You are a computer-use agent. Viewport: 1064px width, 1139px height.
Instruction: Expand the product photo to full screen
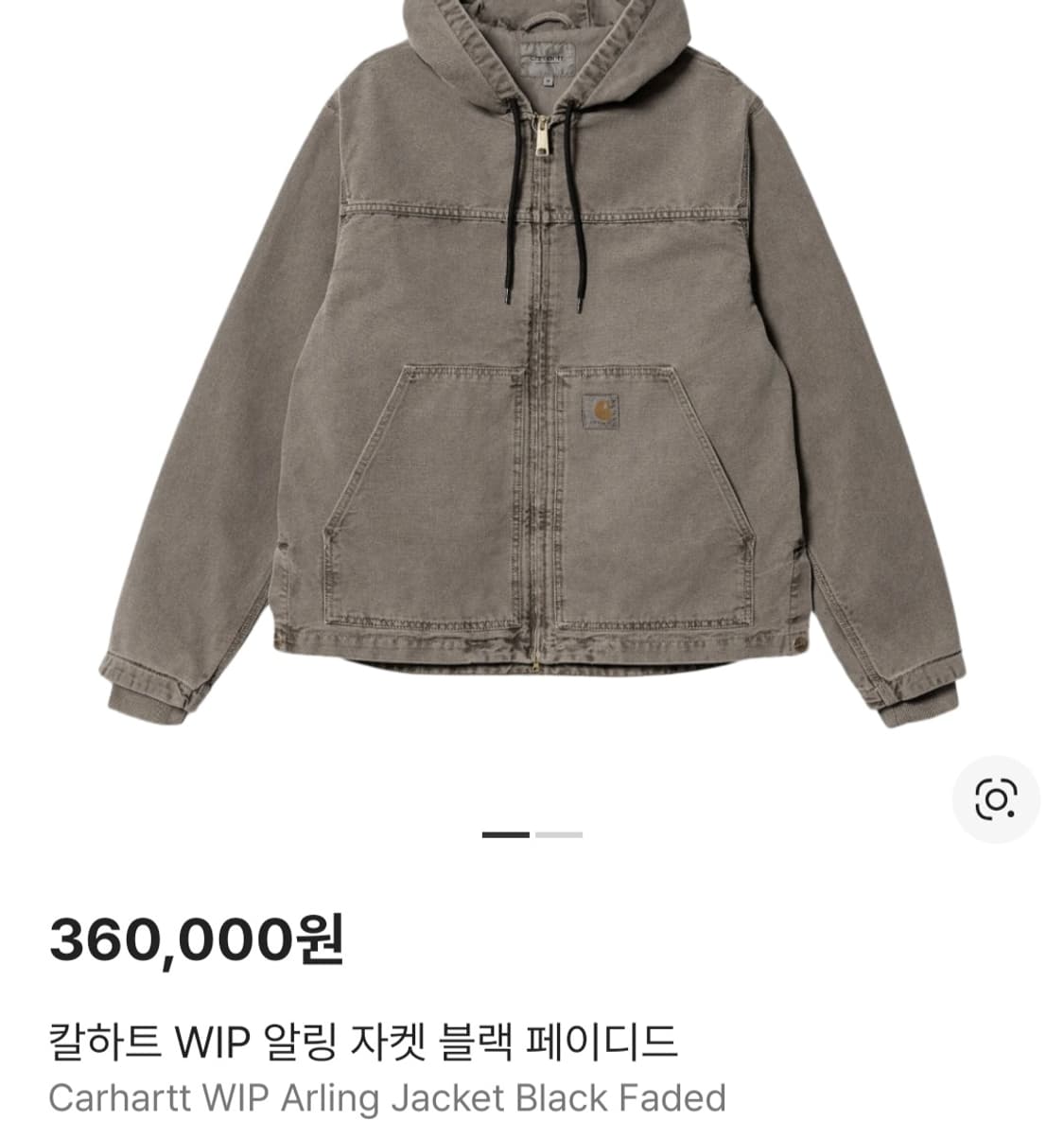pyautogui.click(x=532, y=397)
